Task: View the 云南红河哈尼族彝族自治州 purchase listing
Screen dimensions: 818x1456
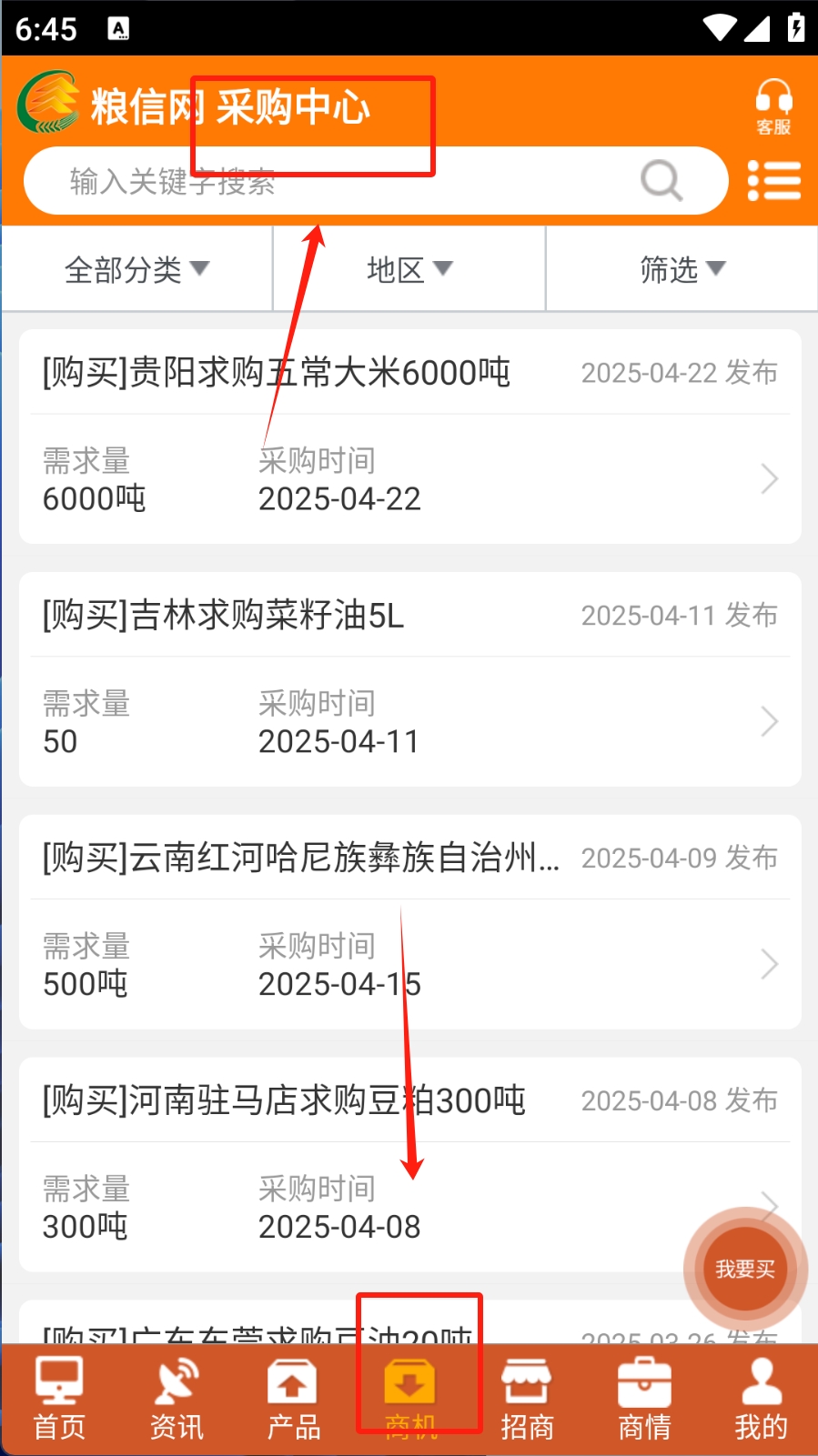Action: (x=409, y=921)
